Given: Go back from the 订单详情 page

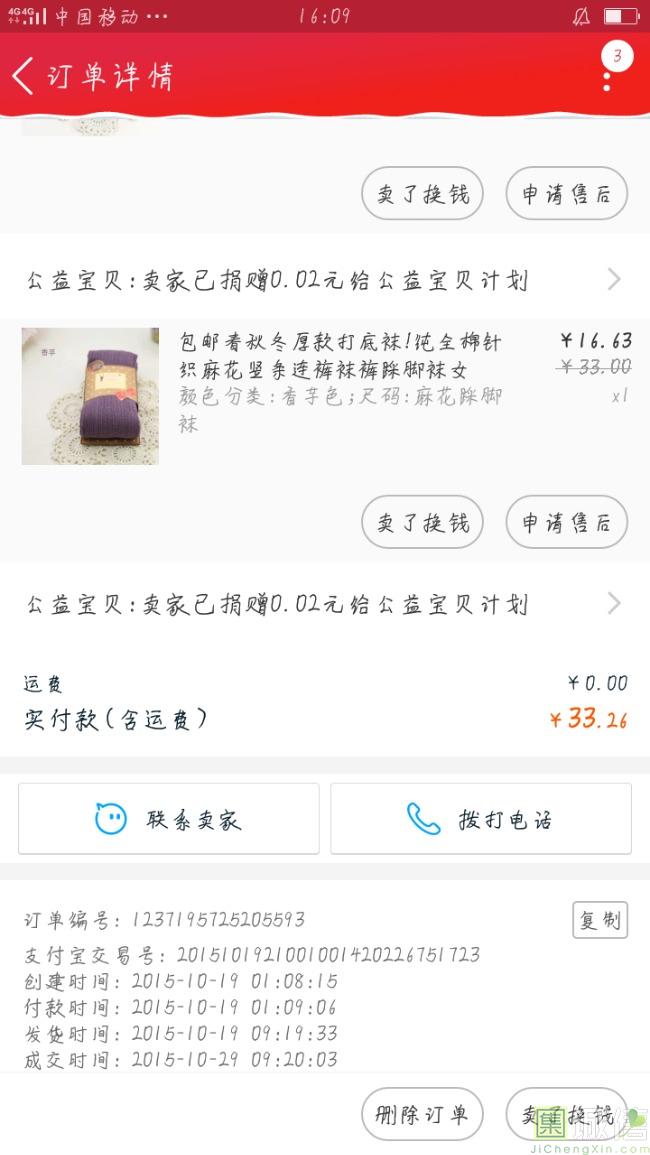Looking at the screenshot, I should [x=24, y=76].
